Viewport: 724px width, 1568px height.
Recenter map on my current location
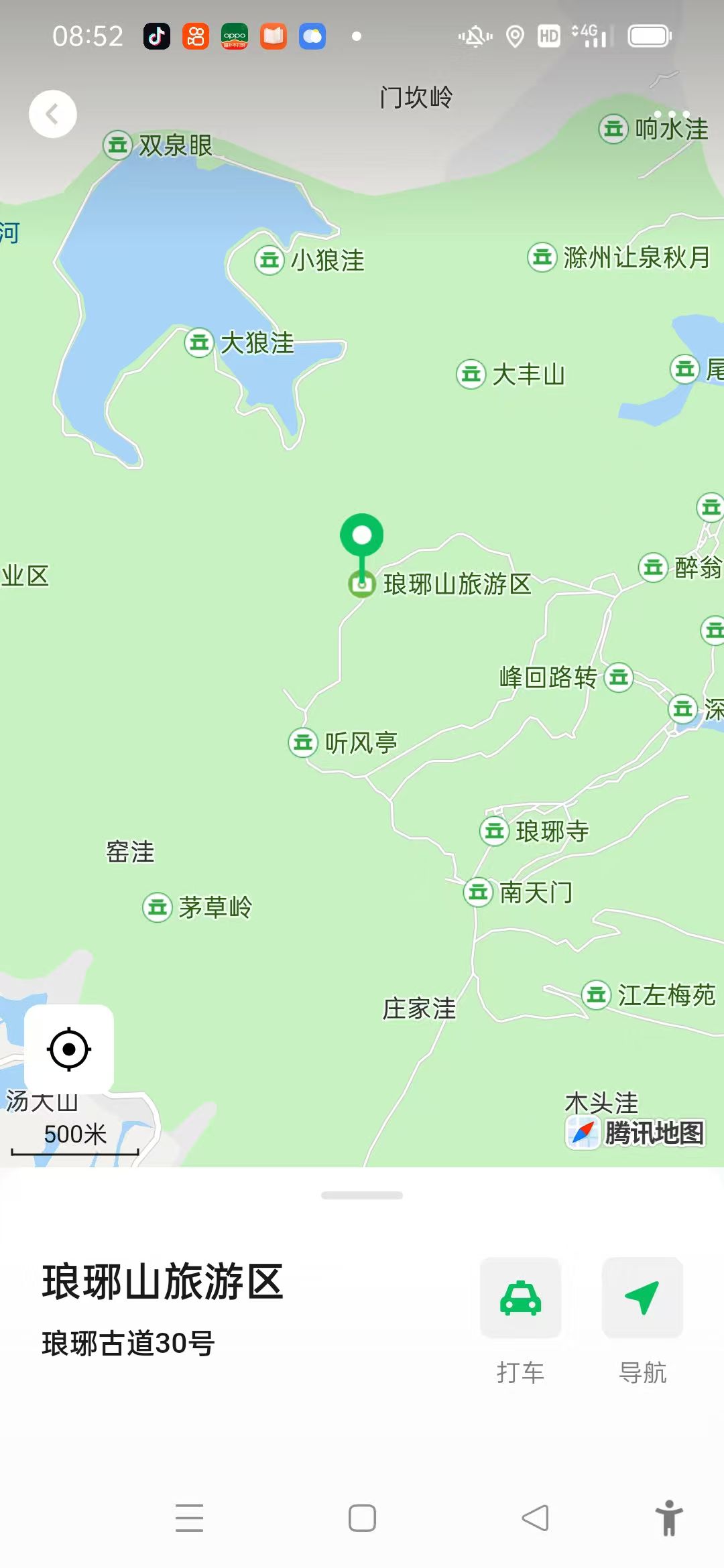click(x=69, y=1049)
